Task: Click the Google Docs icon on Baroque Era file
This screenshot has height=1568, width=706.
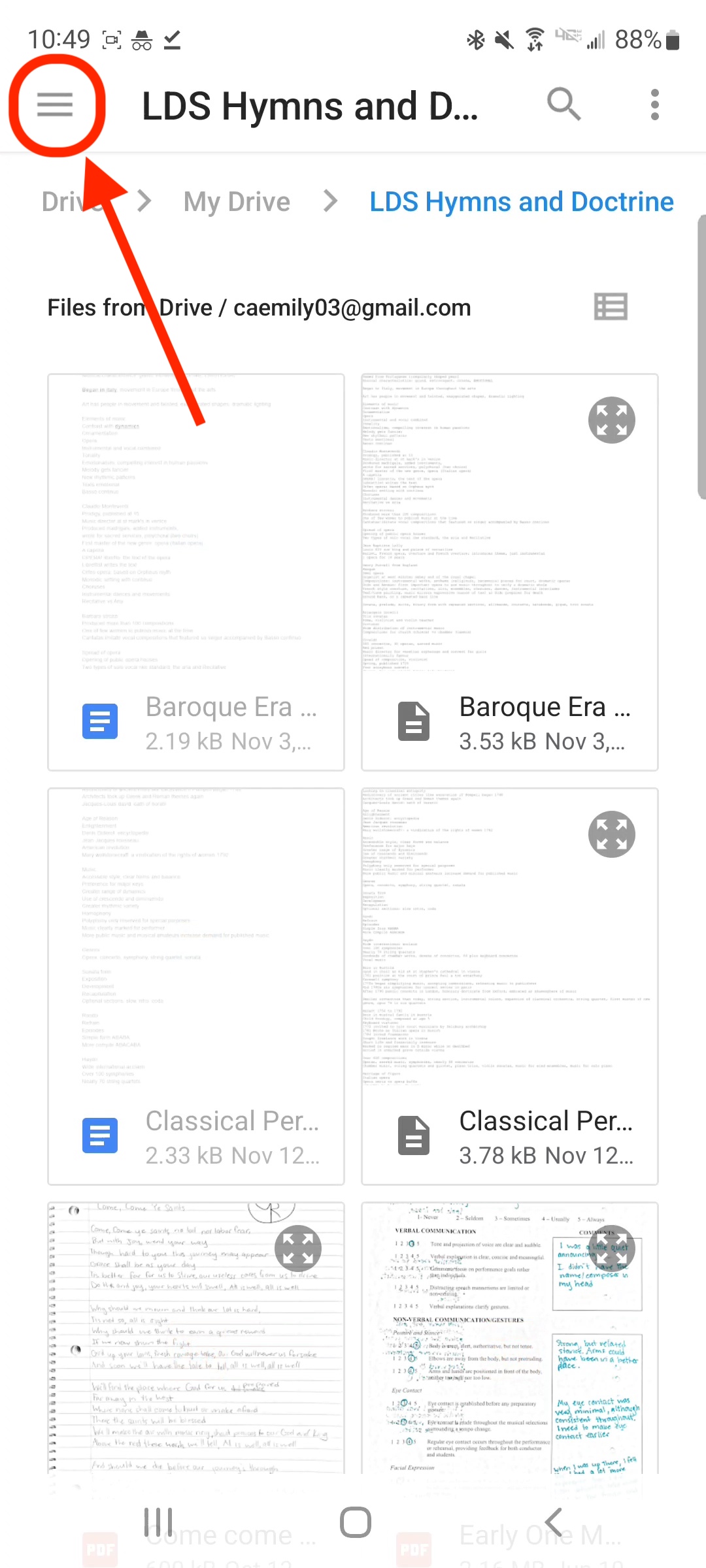Action: [x=99, y=721]
